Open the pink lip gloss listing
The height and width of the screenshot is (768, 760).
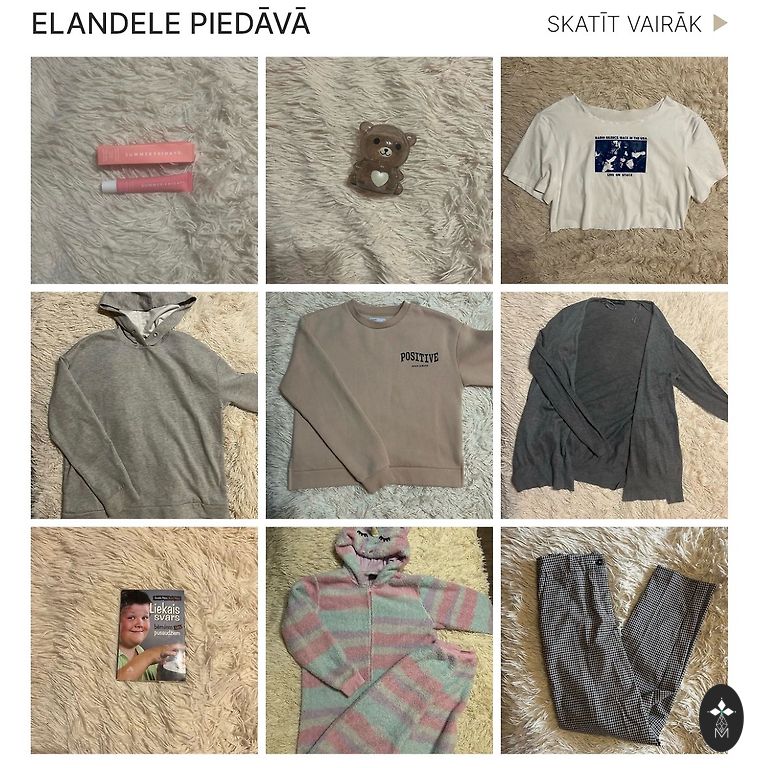[144, 170]
